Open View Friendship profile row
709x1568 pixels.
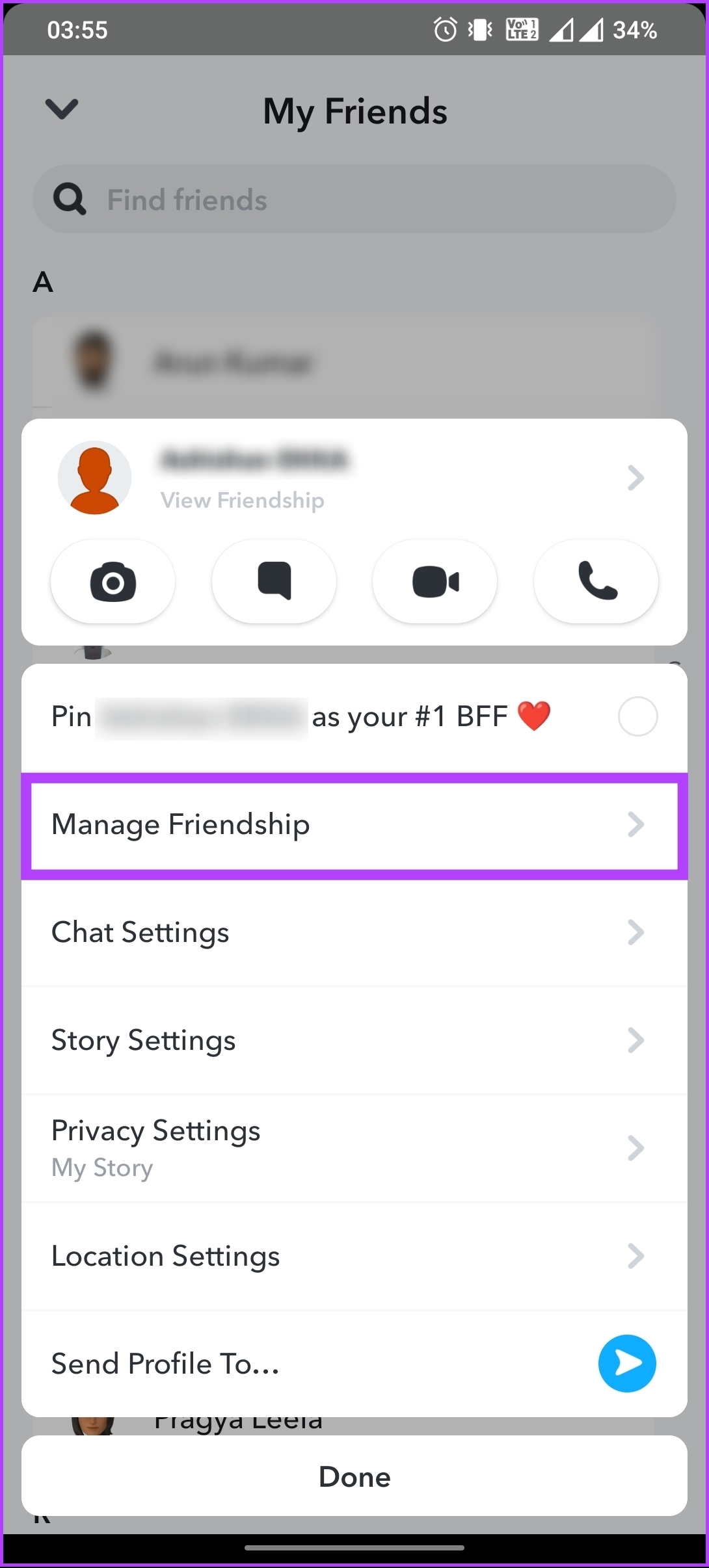(x=354, y=478)
